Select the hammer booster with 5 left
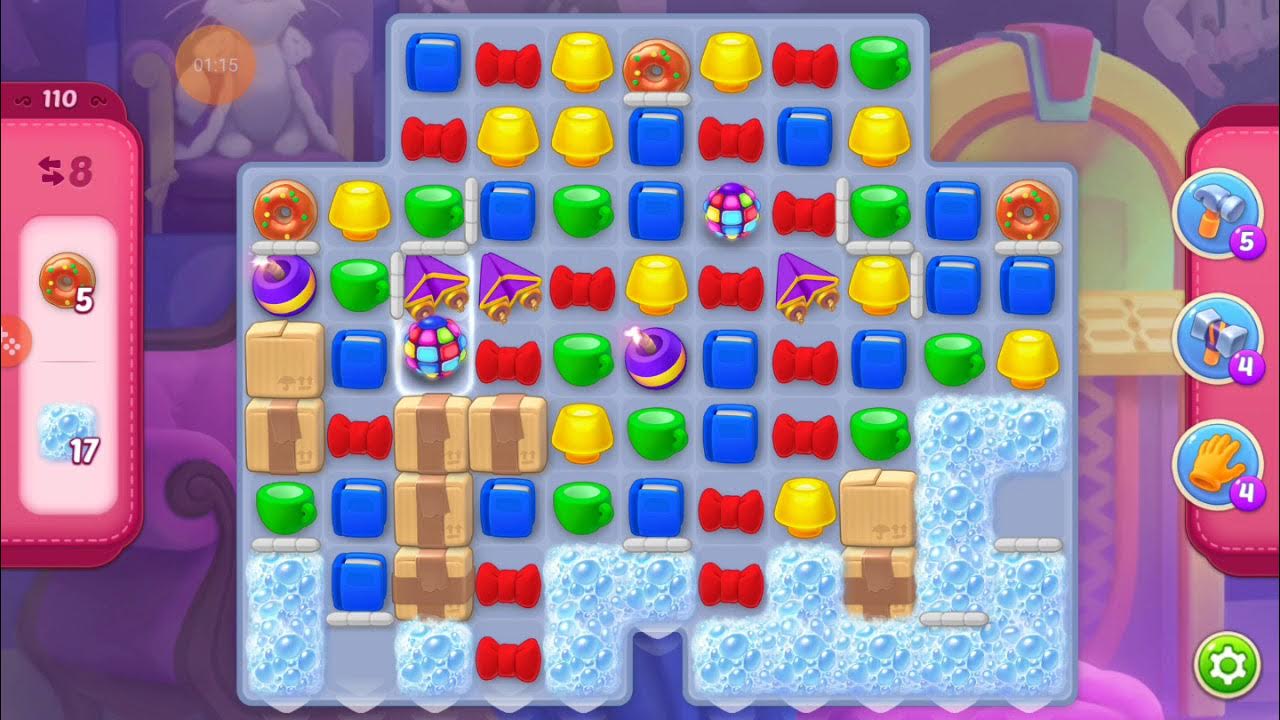The height and width of the screenshot is (720, 1280). click(x=1217, y=214)
